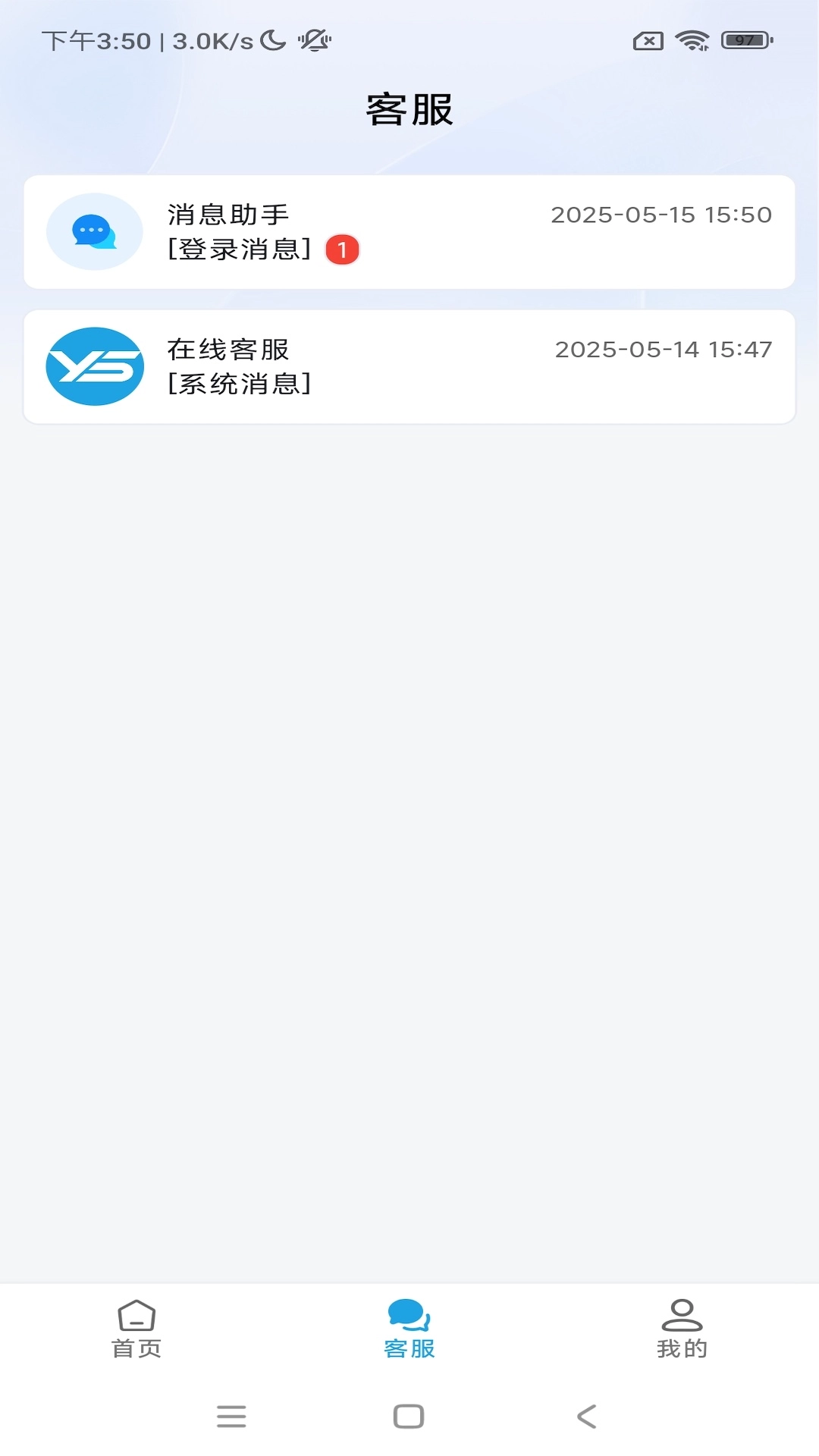
Task: Tap the red unread badge on 登录消息
Action: 344,249
